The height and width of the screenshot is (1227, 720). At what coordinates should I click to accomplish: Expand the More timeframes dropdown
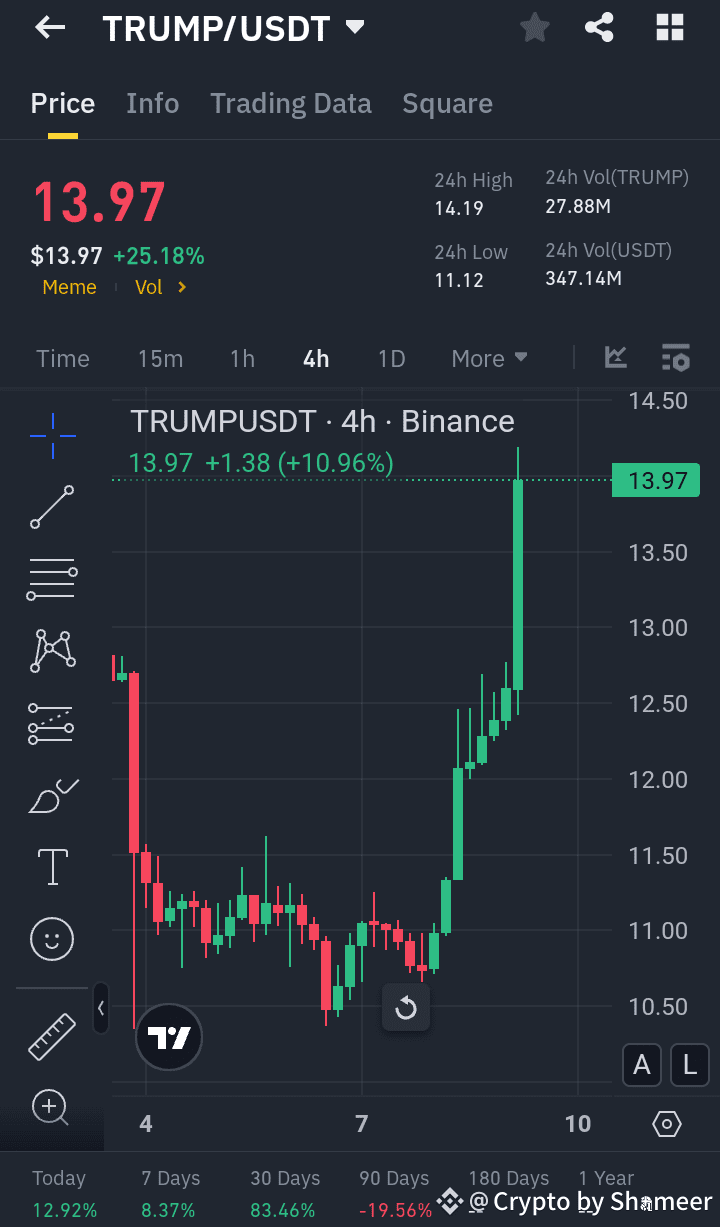click(489, 358)
